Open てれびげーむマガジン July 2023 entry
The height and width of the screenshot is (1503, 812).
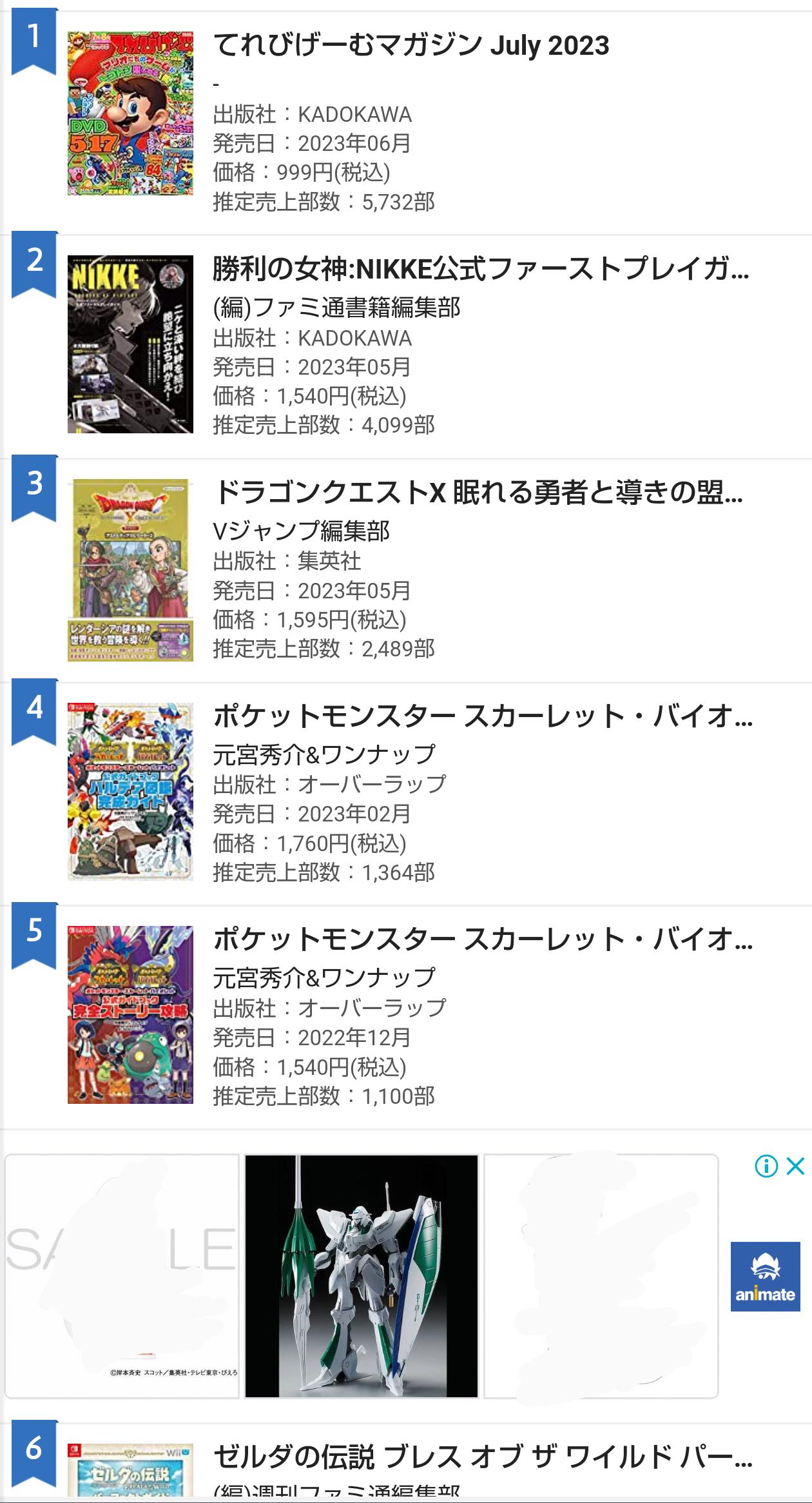pyautogui.click(x=411, y=46)
